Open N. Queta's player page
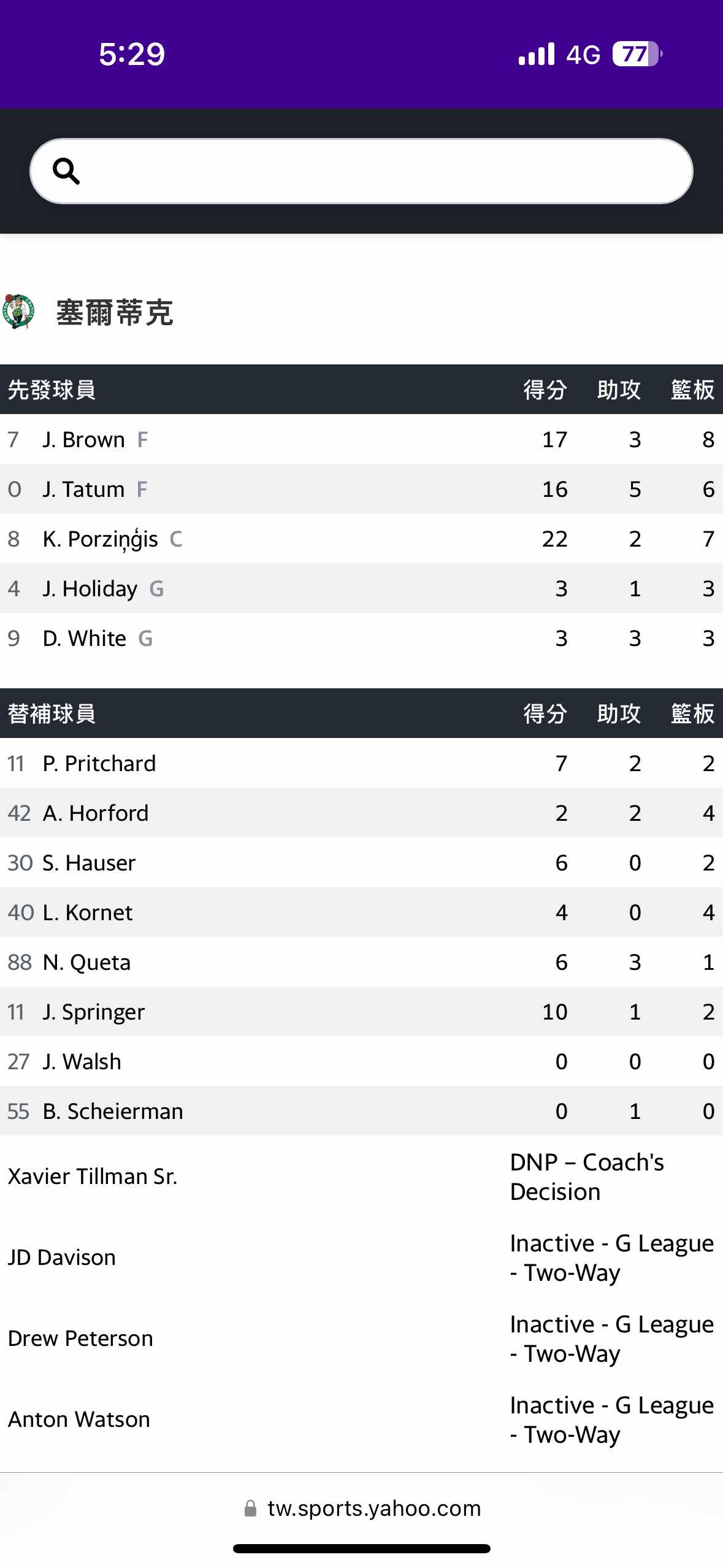The height and width of the screenshot is (1568, 723). point(86,962)
